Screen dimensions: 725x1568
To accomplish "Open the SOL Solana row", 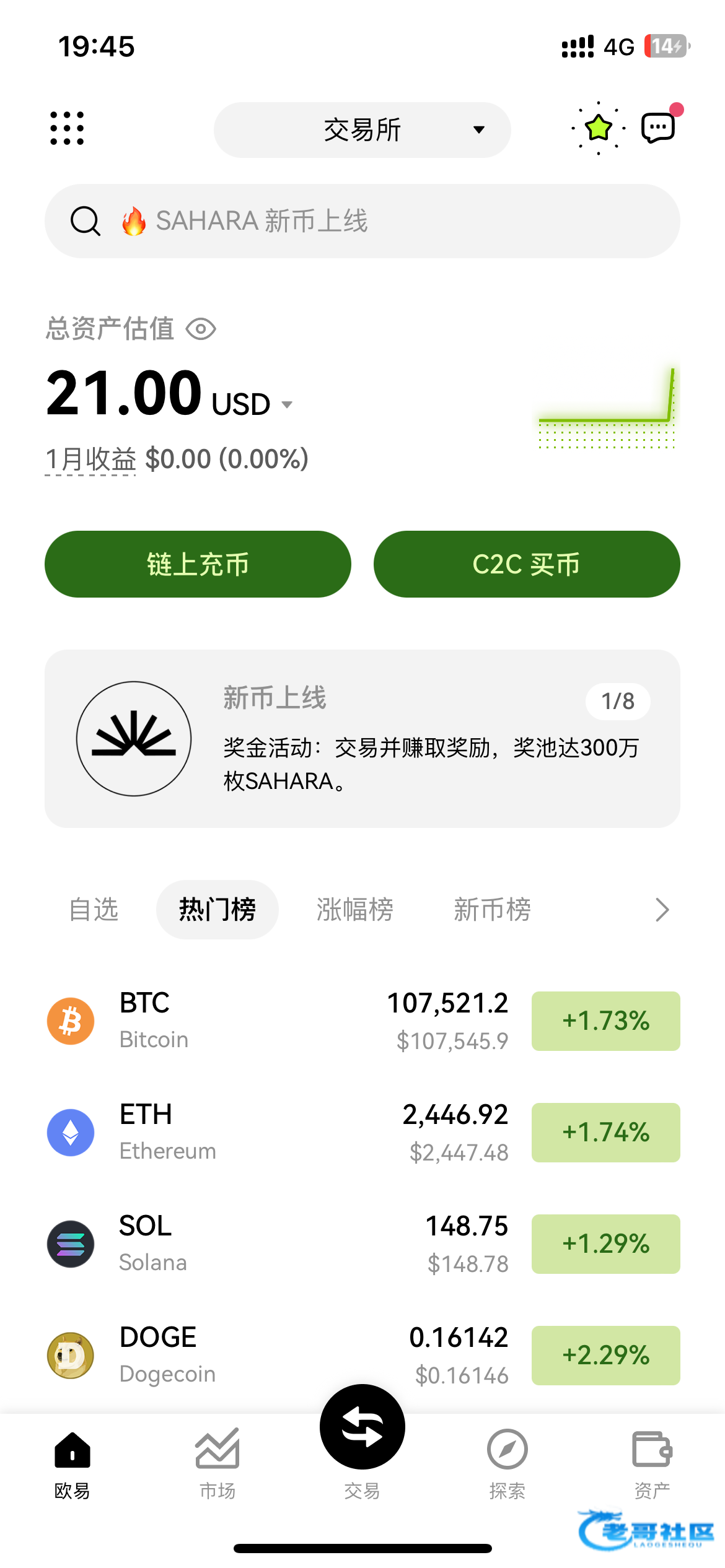I will pyautogui.click(x=362, y=1244).
